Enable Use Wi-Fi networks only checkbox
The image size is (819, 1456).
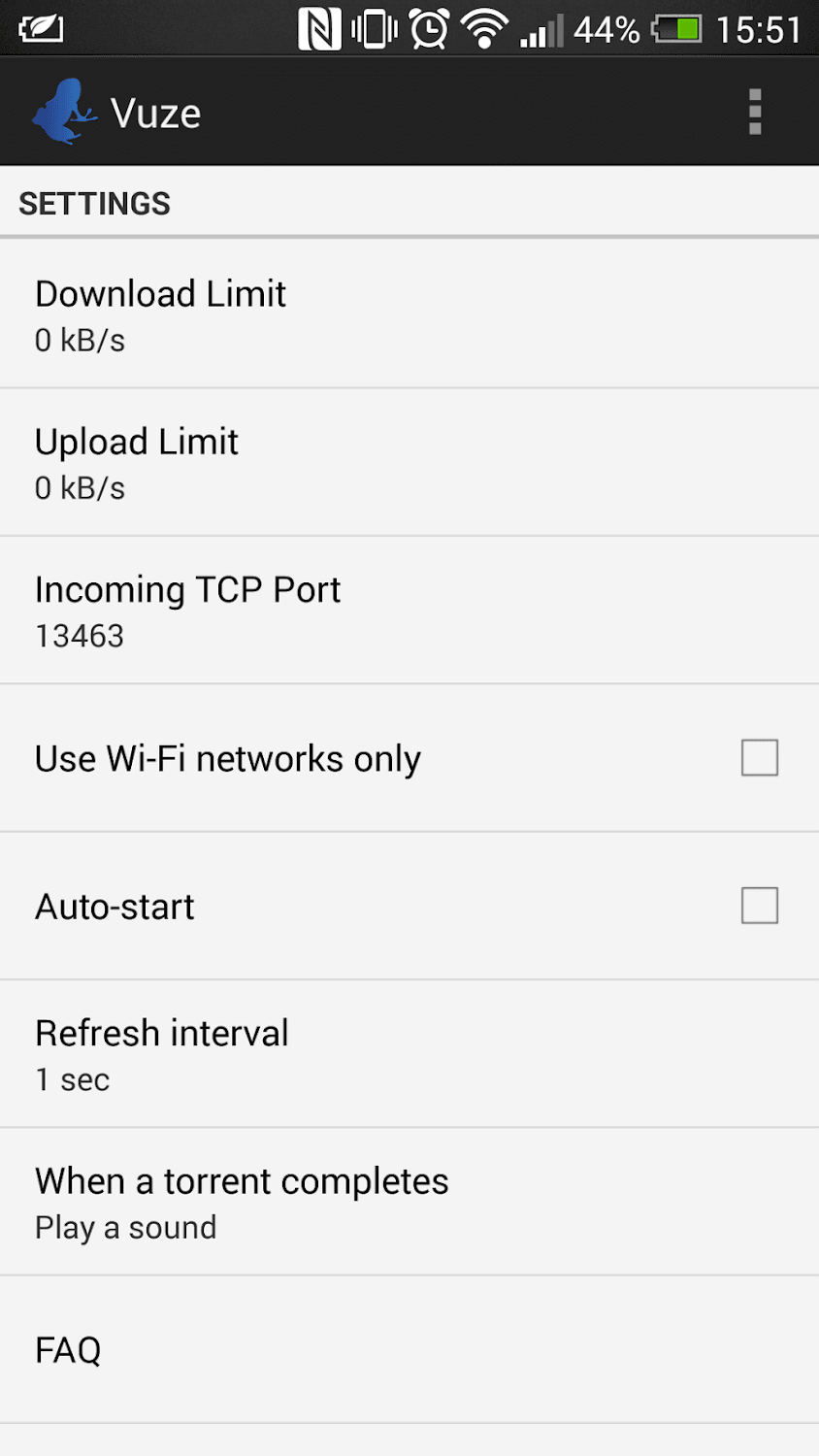point(759,758)
